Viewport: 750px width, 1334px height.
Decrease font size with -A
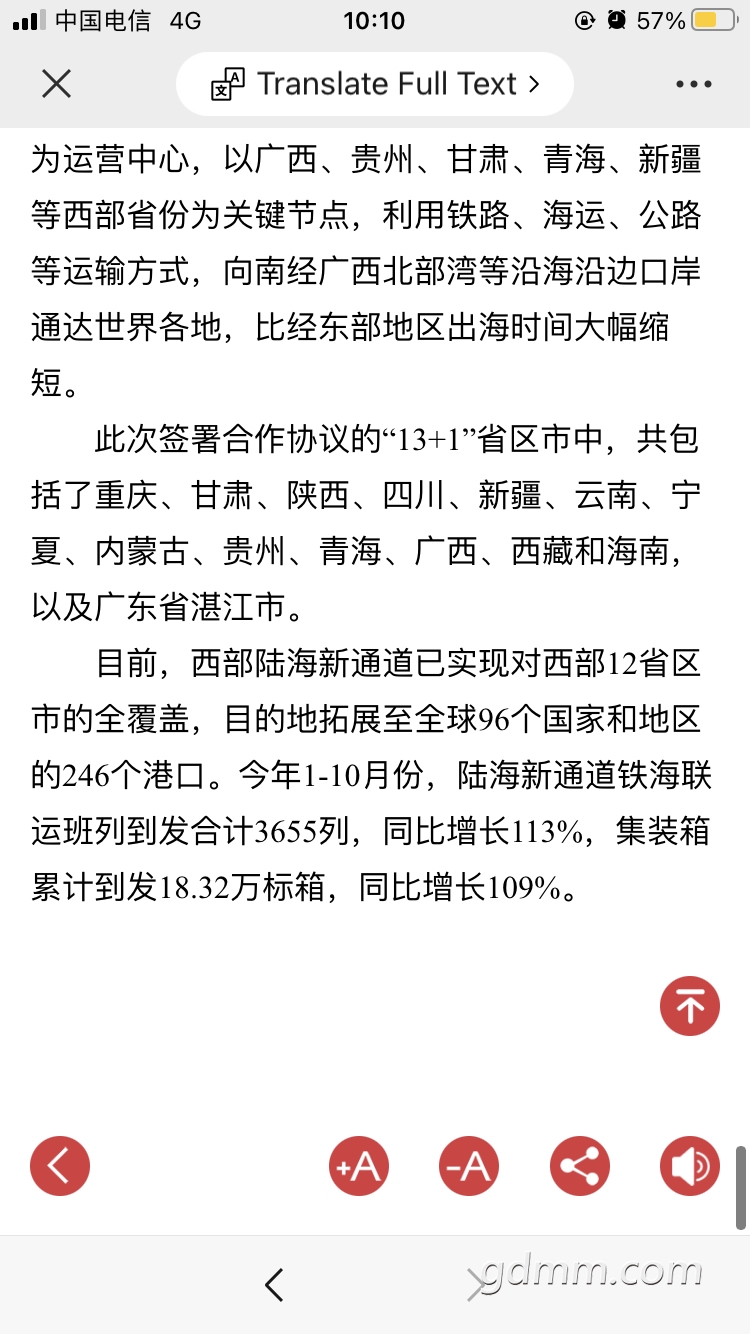point(469,1166)
